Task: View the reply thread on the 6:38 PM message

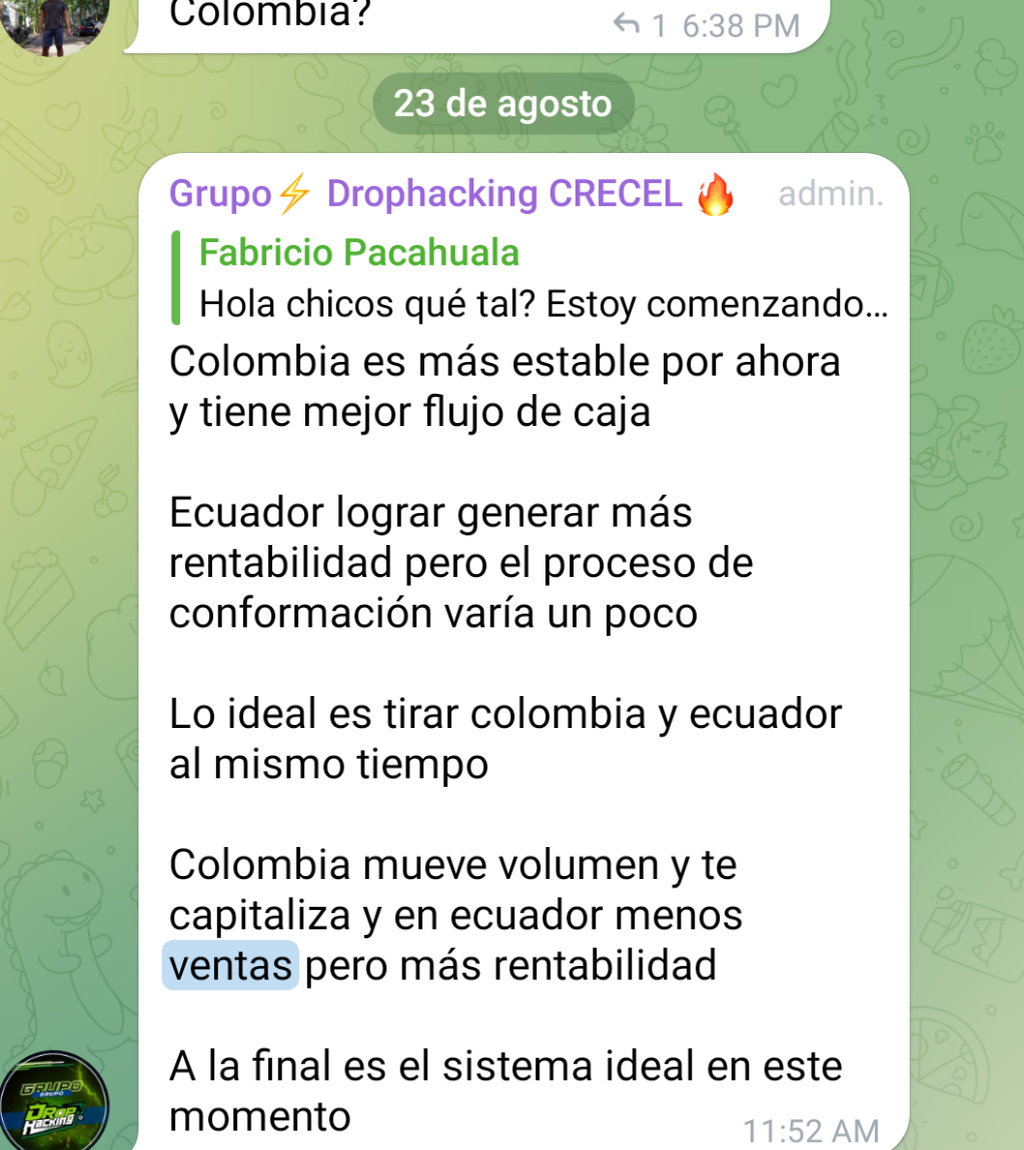Action: click(x=640, y=26)
